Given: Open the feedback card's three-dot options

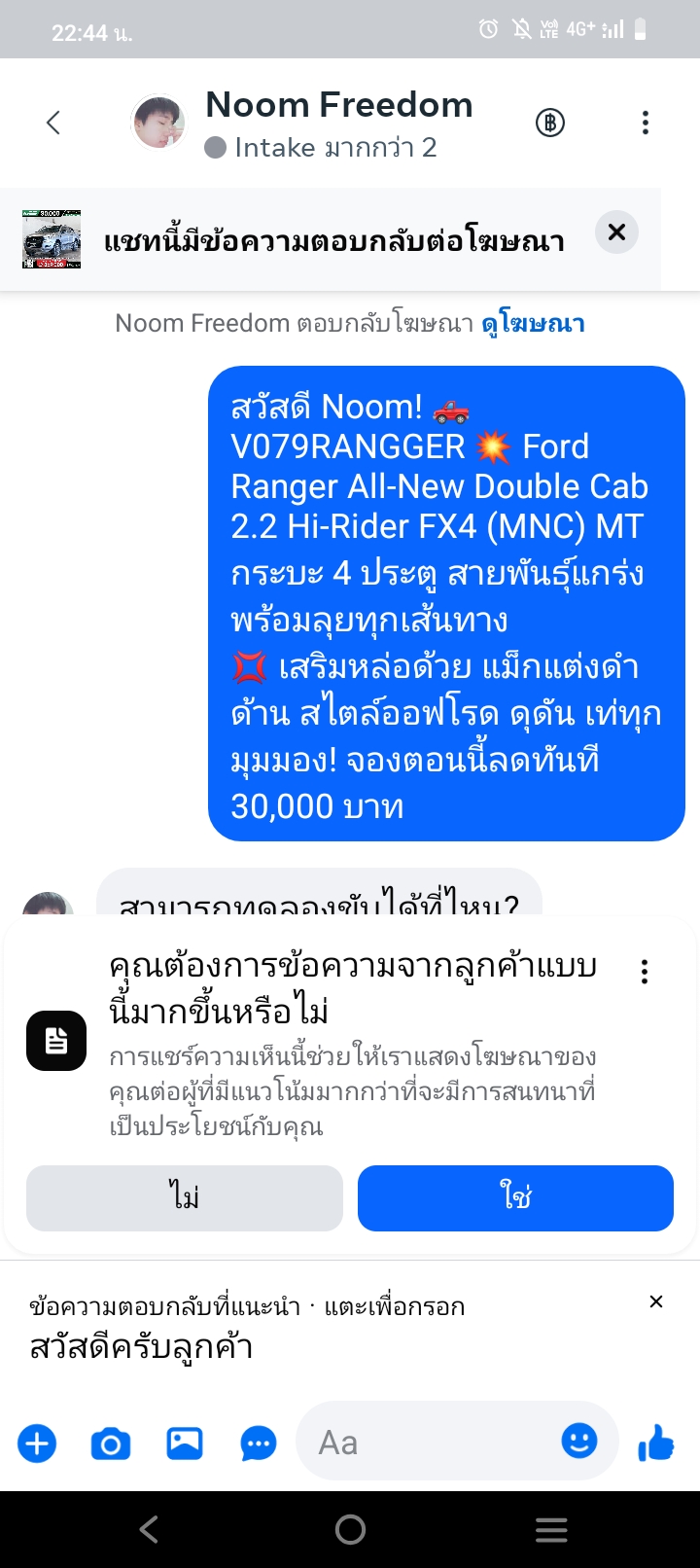Looking at the screenshot, I should tap(644, 972).
